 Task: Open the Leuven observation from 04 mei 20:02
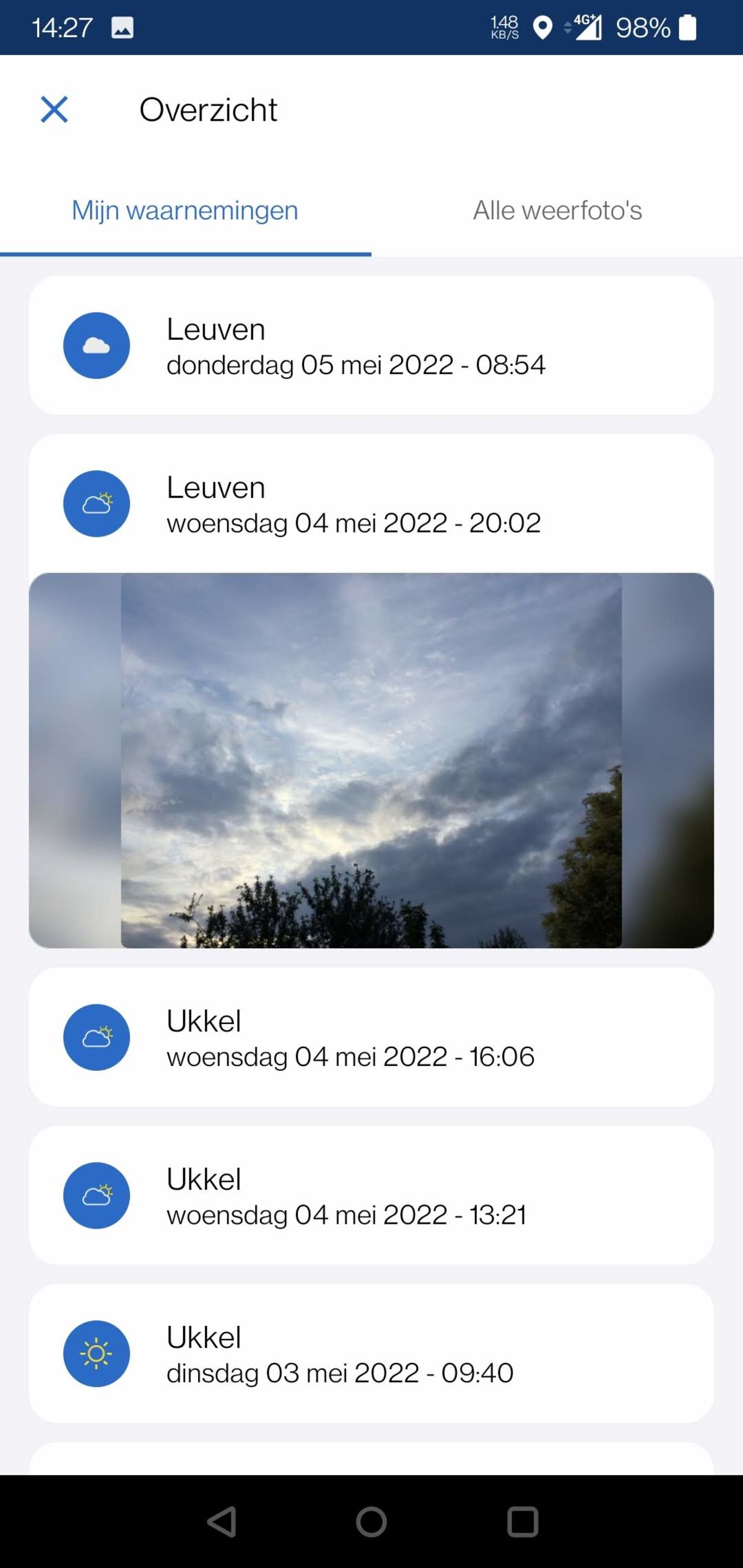pos(371,504)
